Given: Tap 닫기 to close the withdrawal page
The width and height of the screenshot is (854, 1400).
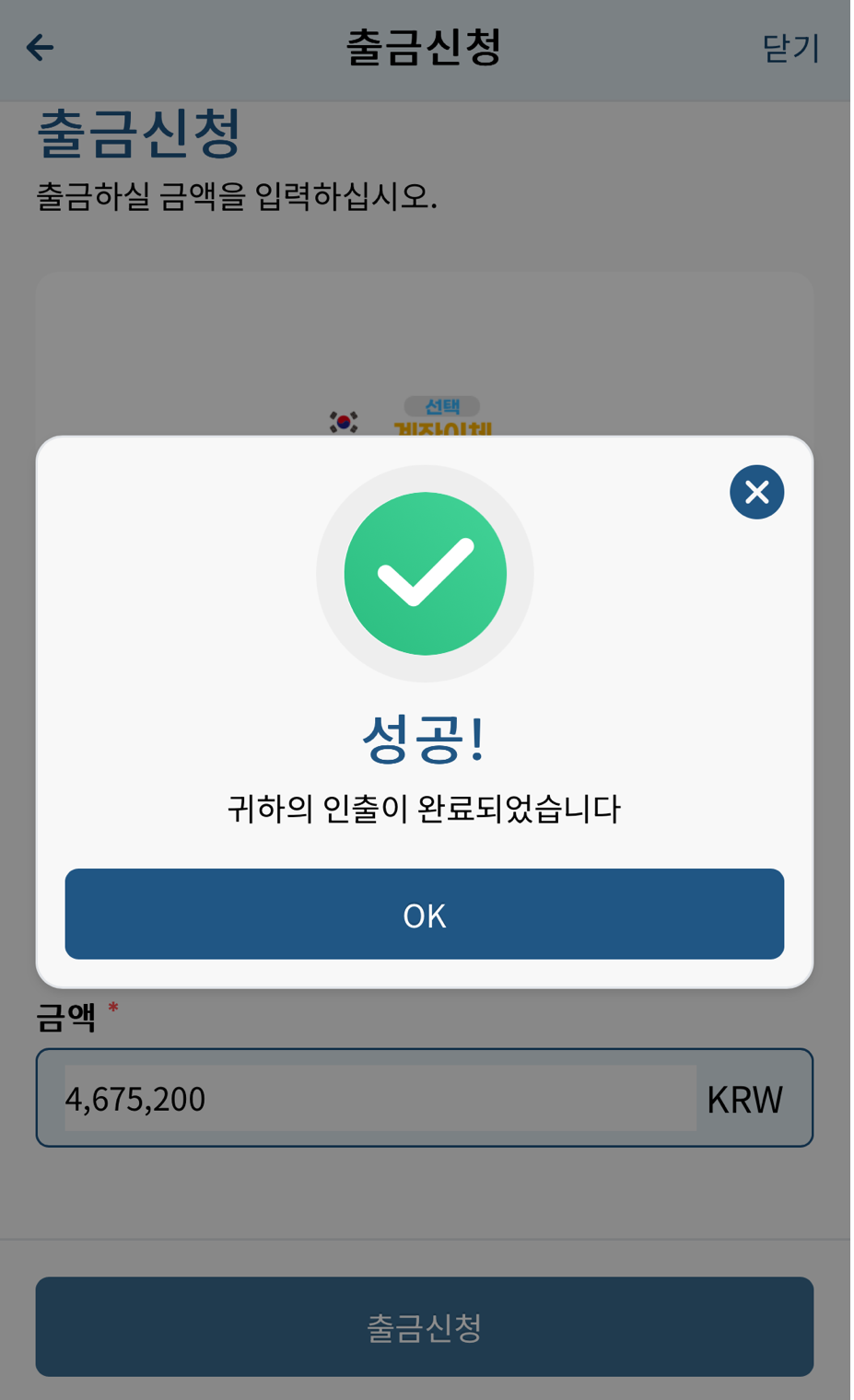Looking at the screenshot, I should click(790, 48).
